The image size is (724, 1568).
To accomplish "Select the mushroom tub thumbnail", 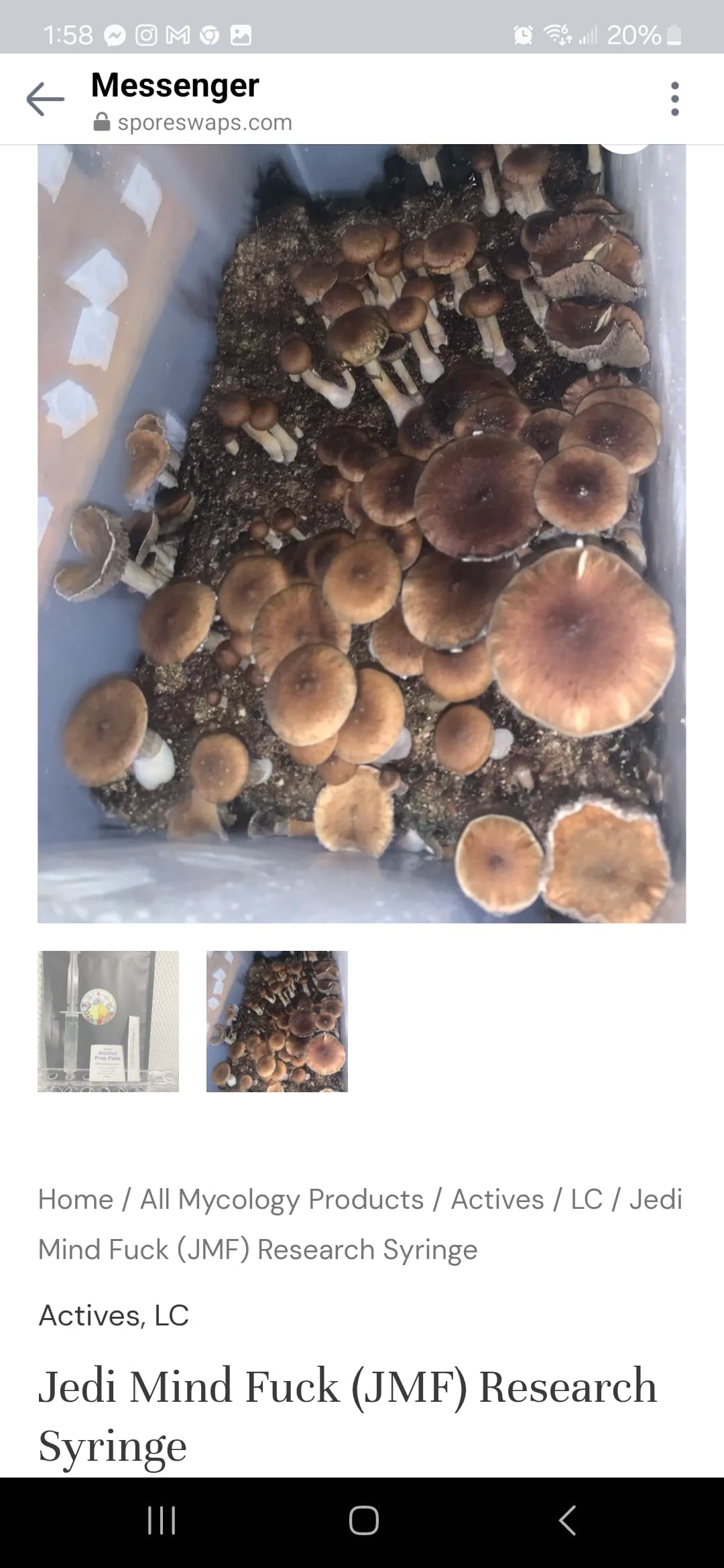I will coord(277,1021).
